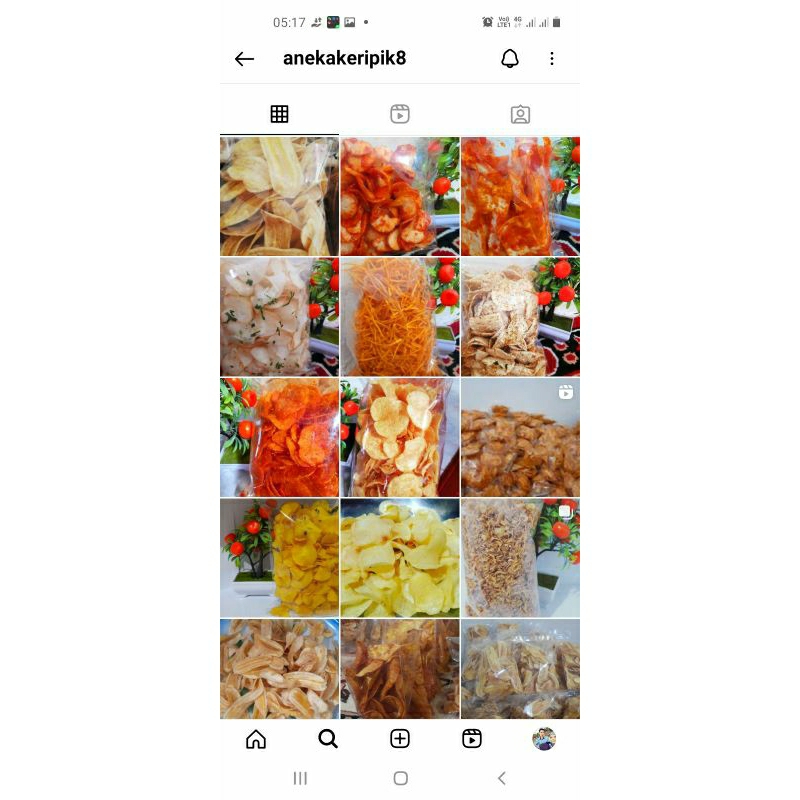The width and height of the screenshot is (800, 800).
Task: Tap the system recent apps button
Action: click(x=300, y=779)
